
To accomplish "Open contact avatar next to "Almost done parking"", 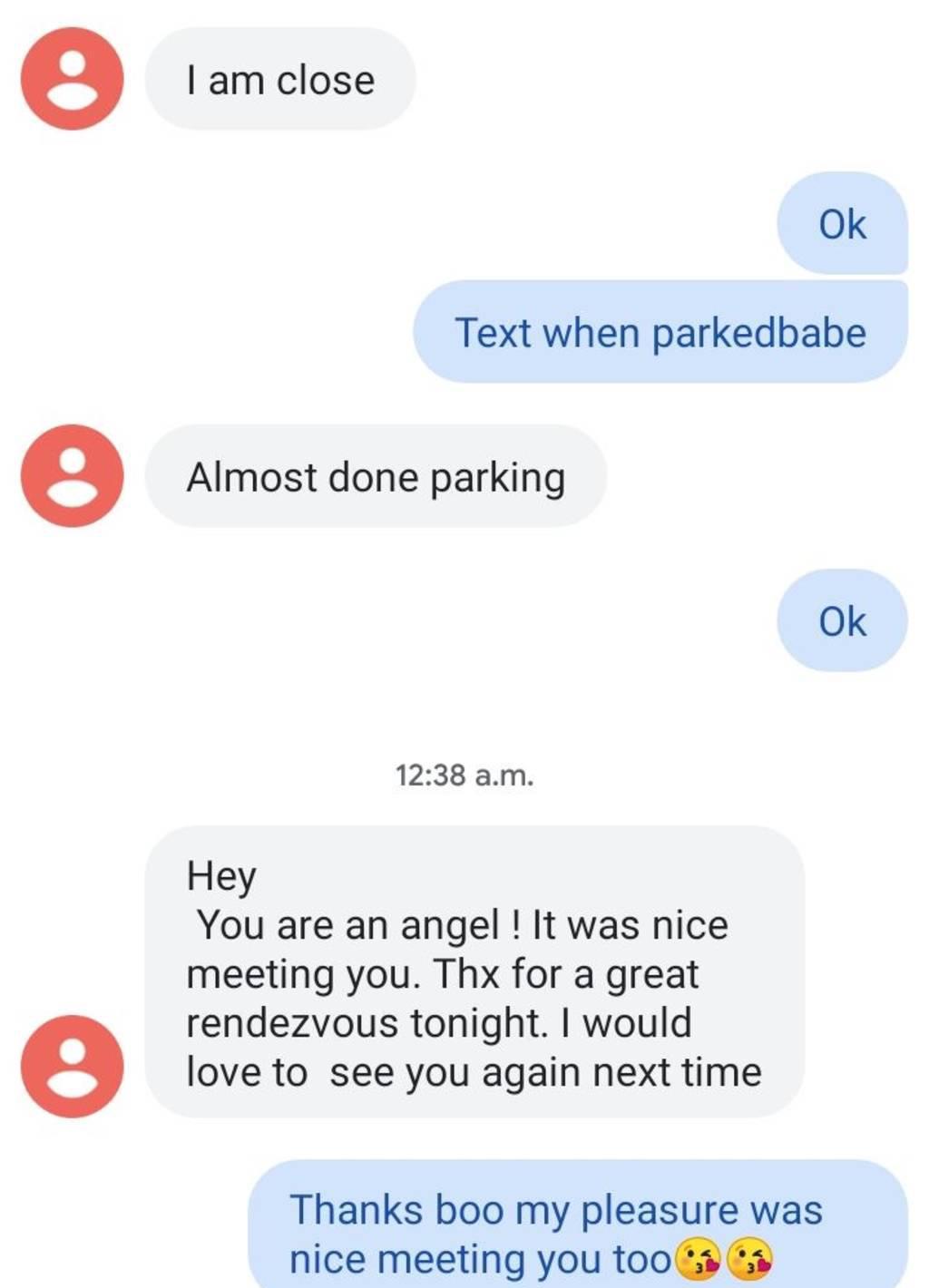I will point(73,476).
